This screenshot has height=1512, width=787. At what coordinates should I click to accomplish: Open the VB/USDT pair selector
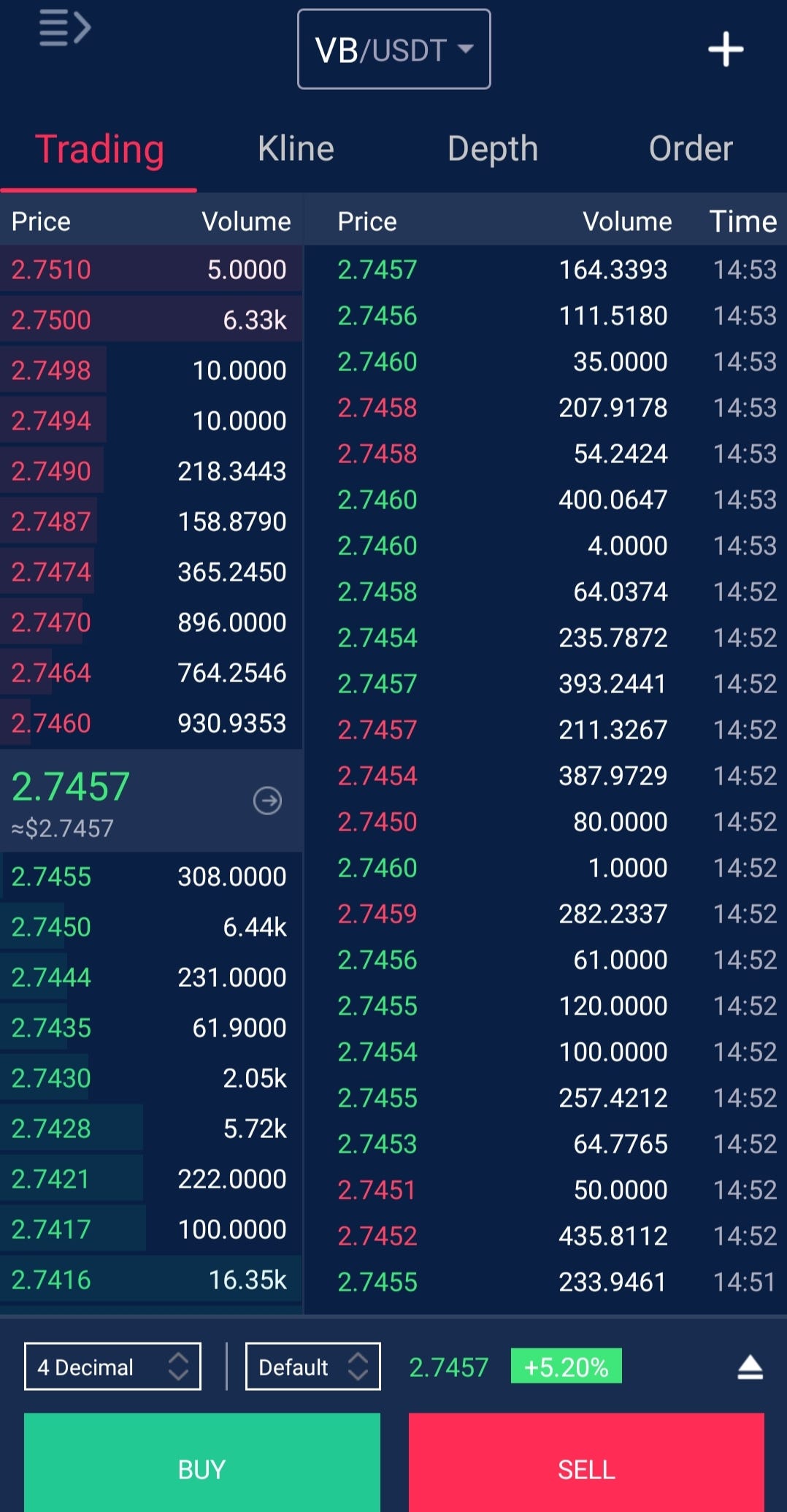[393, 50]
